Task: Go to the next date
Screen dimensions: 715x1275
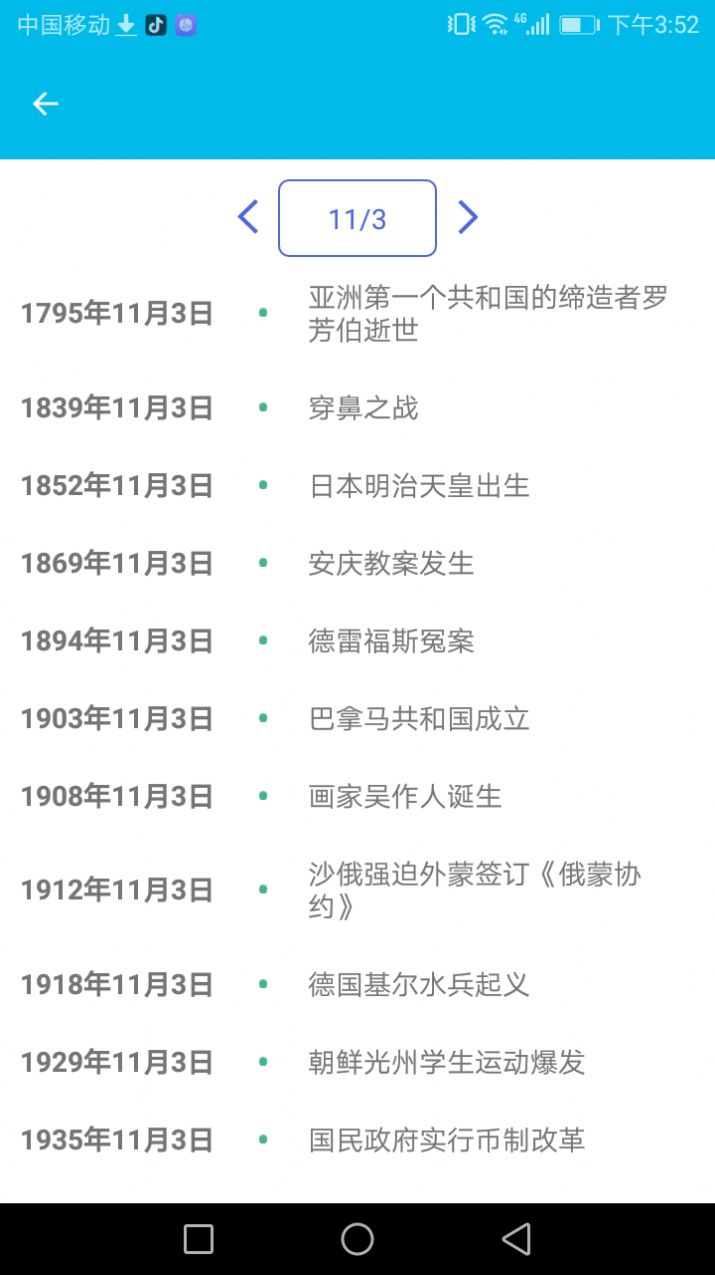Action: click(x=467, y=217)
